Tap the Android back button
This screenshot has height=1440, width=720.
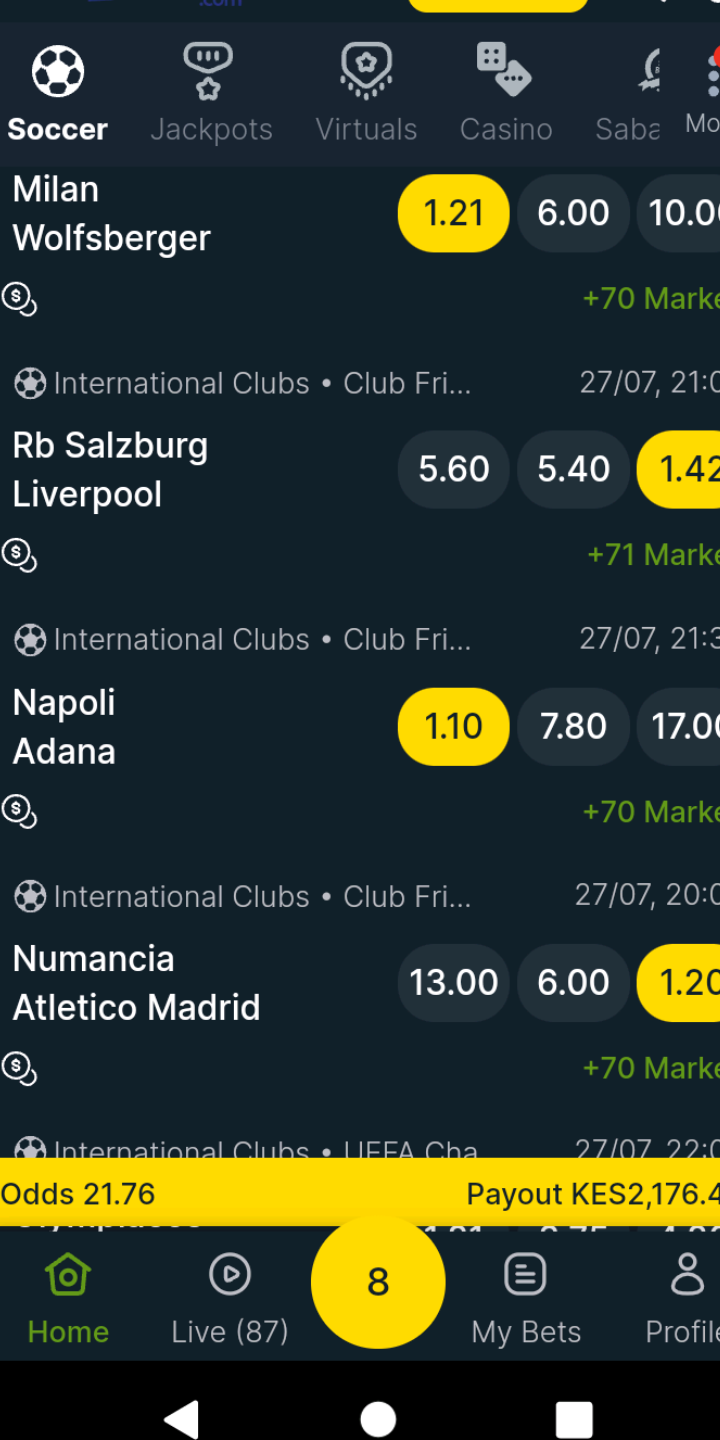click(181, 1418)
